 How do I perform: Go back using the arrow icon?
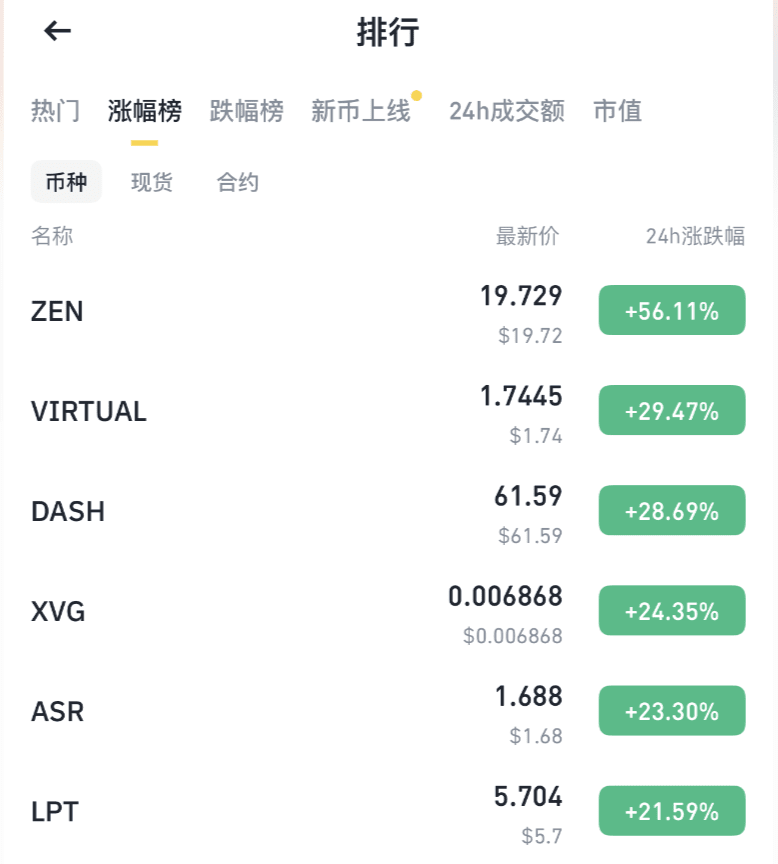pyautogui.click(x=58, y=32)
